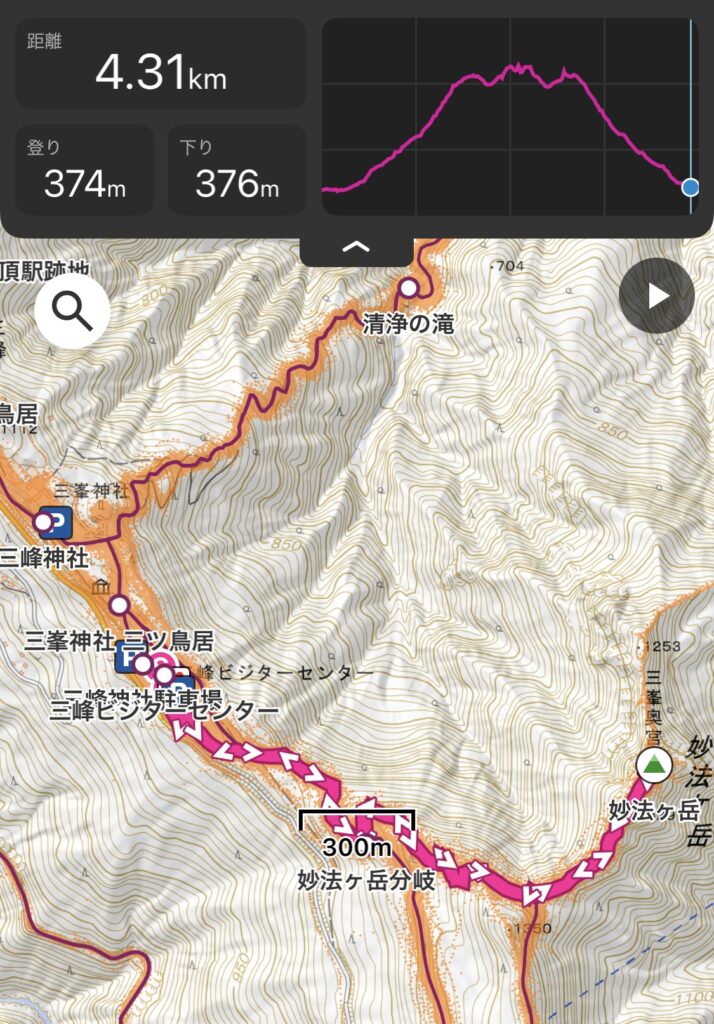Viewport: 714px width, 1024px height.
Task: Open the map search magnifier
Action: point(71,312)
